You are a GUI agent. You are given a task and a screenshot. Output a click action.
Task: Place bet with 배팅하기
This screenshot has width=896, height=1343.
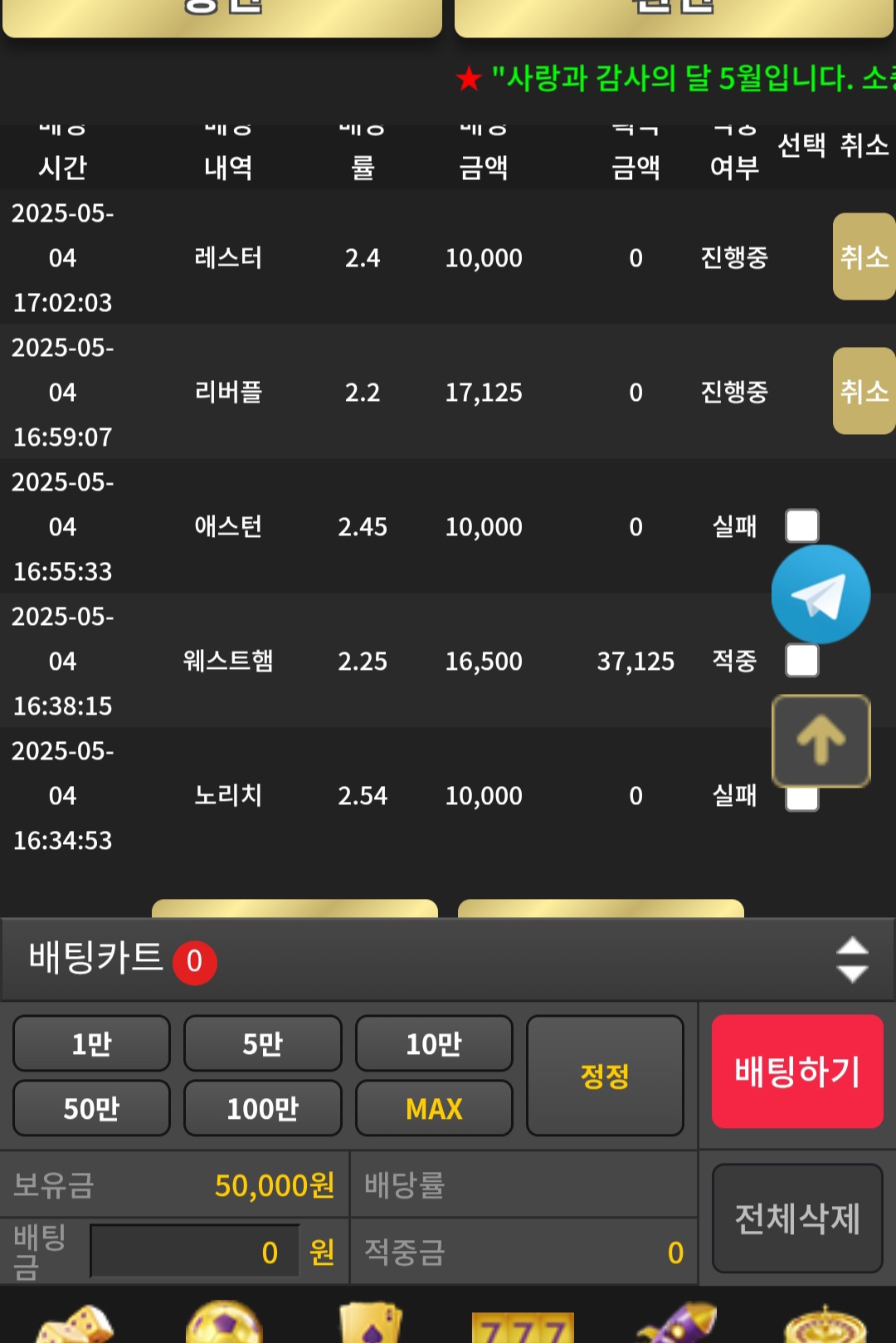point(797,1072)
